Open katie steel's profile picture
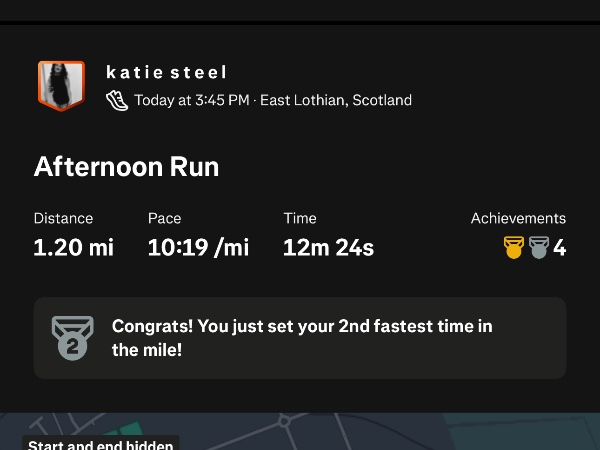Image resolution: width=600 pixels, height=450 pixels. tap(61, 86)
